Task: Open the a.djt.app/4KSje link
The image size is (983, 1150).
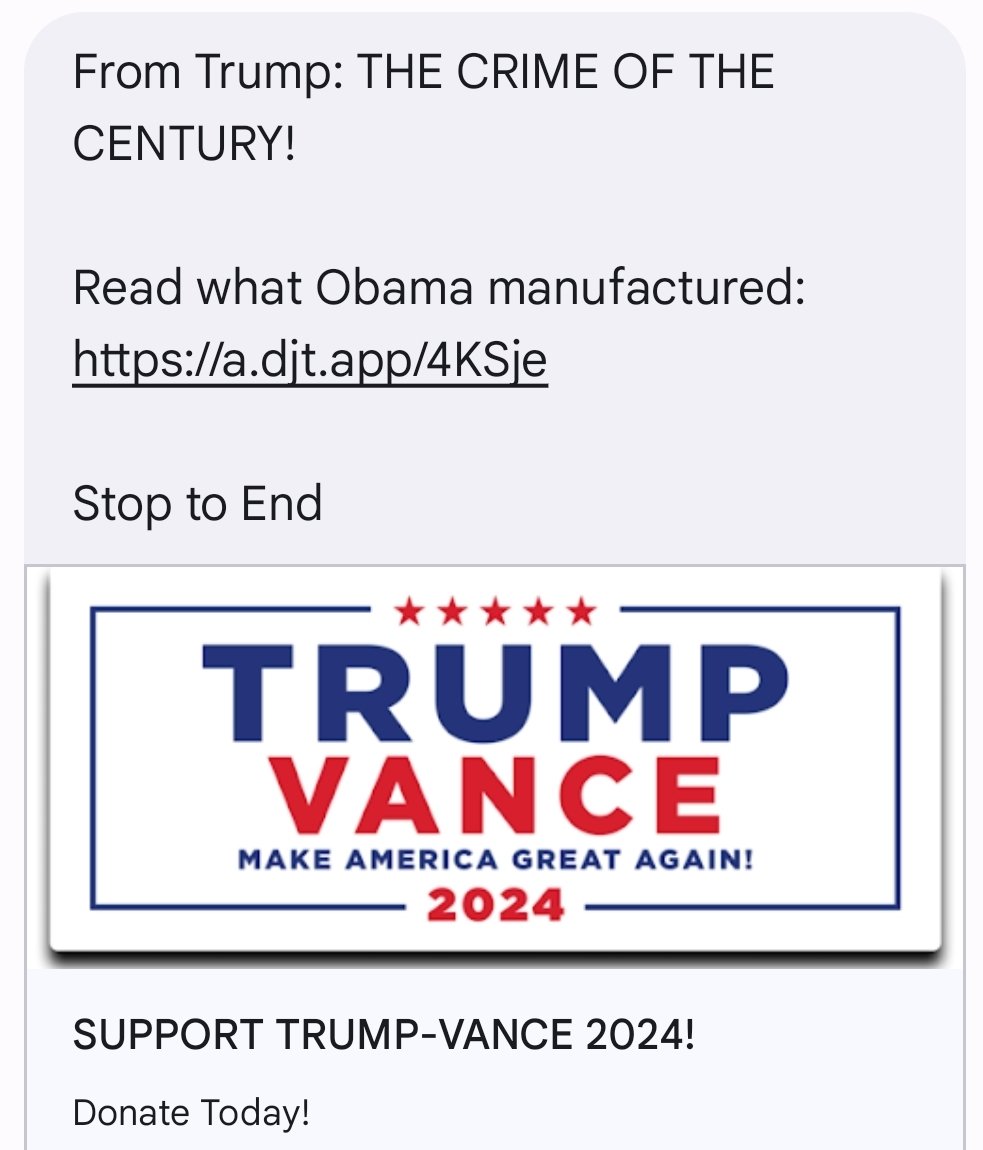Action: click(x=310, y=360)
